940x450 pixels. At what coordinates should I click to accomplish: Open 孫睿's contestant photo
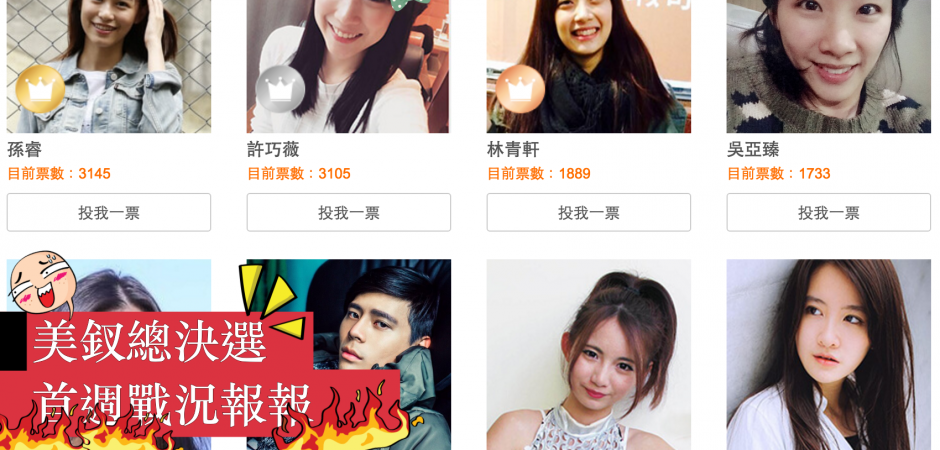tap(109, 60)
